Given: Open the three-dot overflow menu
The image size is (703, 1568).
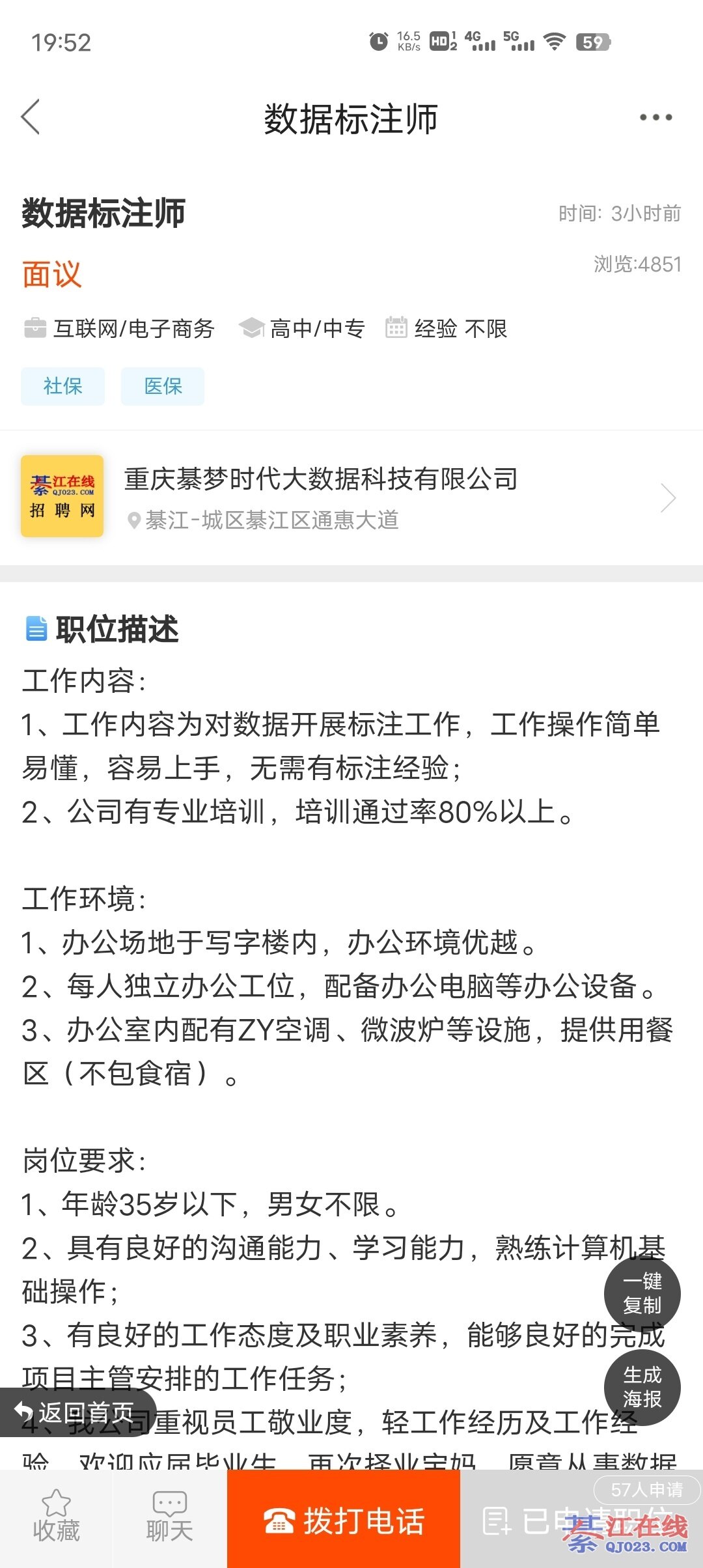Looking at the screenshot, I should [655, 118].
